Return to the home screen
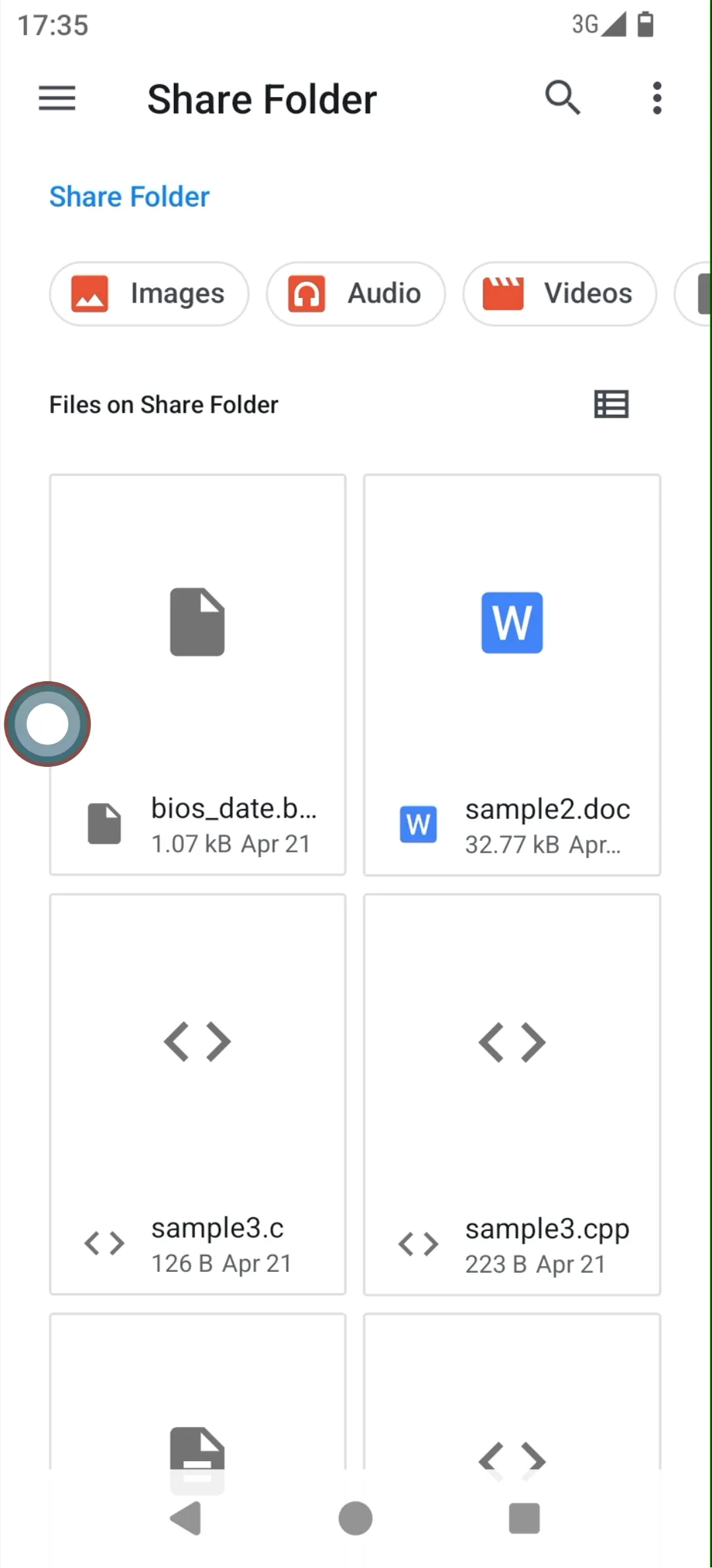The width and height of the screenshot is (712, 1568). [355, 1519]
